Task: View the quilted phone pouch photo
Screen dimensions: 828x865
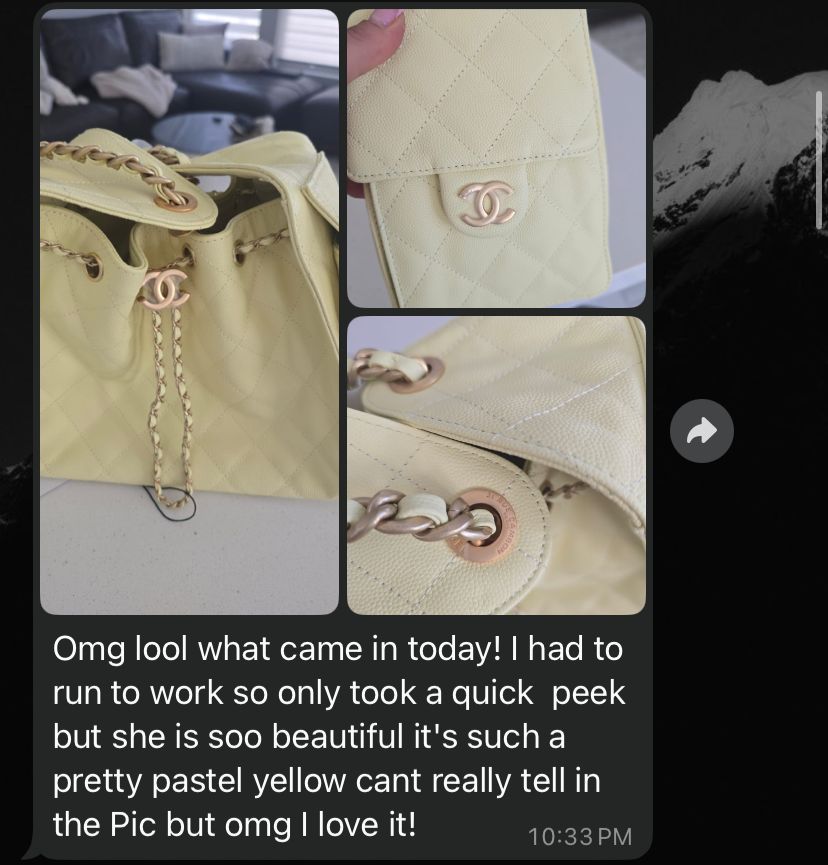Action: click(496, 158)
